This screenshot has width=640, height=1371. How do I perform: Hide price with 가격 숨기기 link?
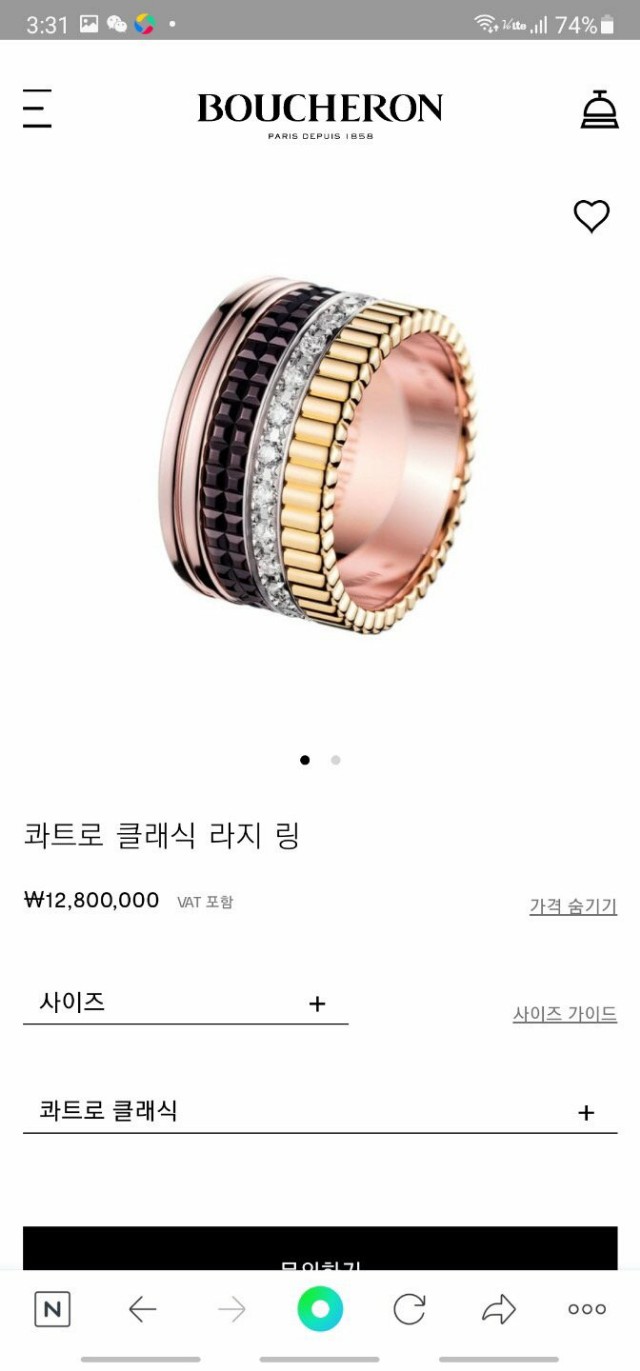(x=573, y=906)
